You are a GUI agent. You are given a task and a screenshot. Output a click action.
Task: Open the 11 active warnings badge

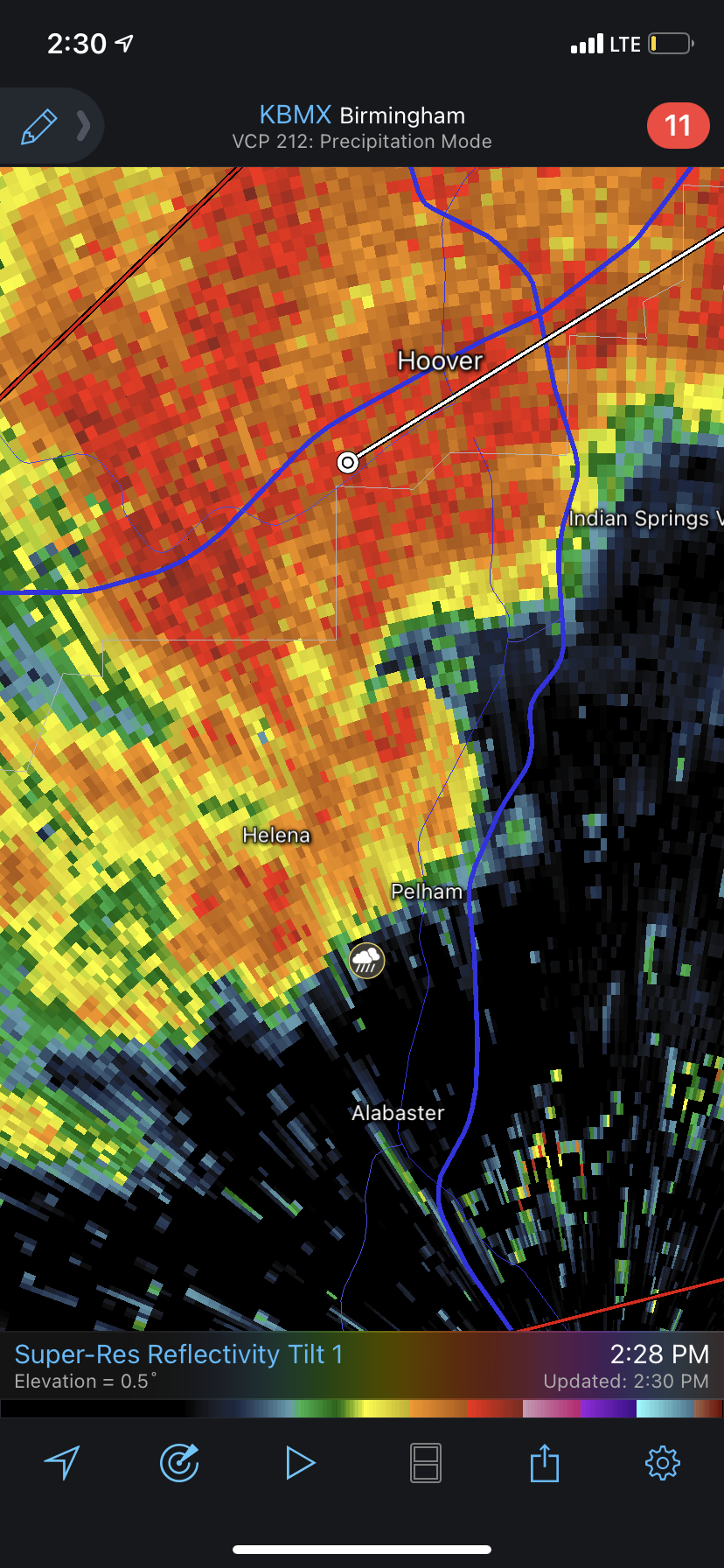click(x=678, y=126)
